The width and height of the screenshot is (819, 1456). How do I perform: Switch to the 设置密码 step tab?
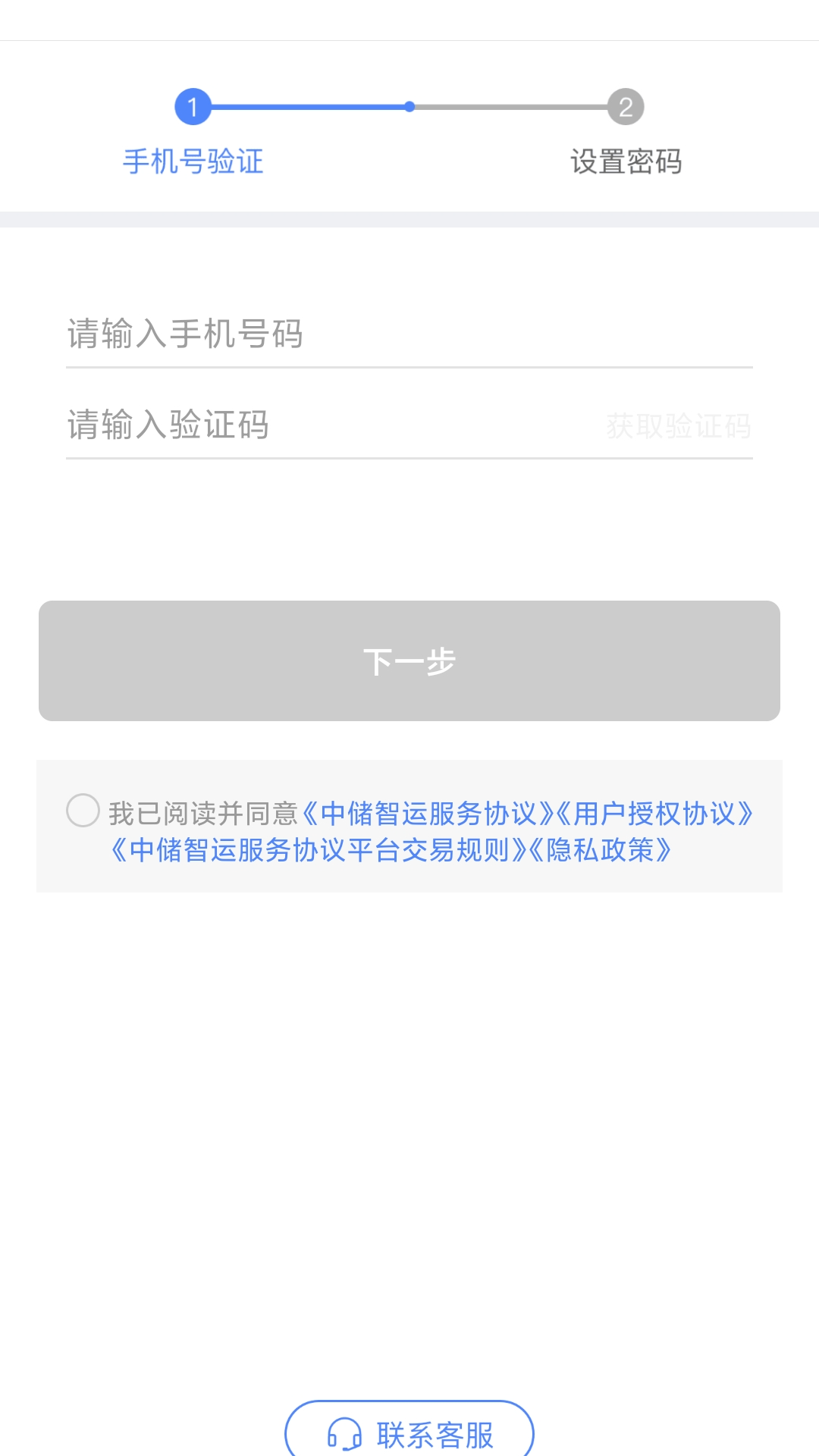627,162
